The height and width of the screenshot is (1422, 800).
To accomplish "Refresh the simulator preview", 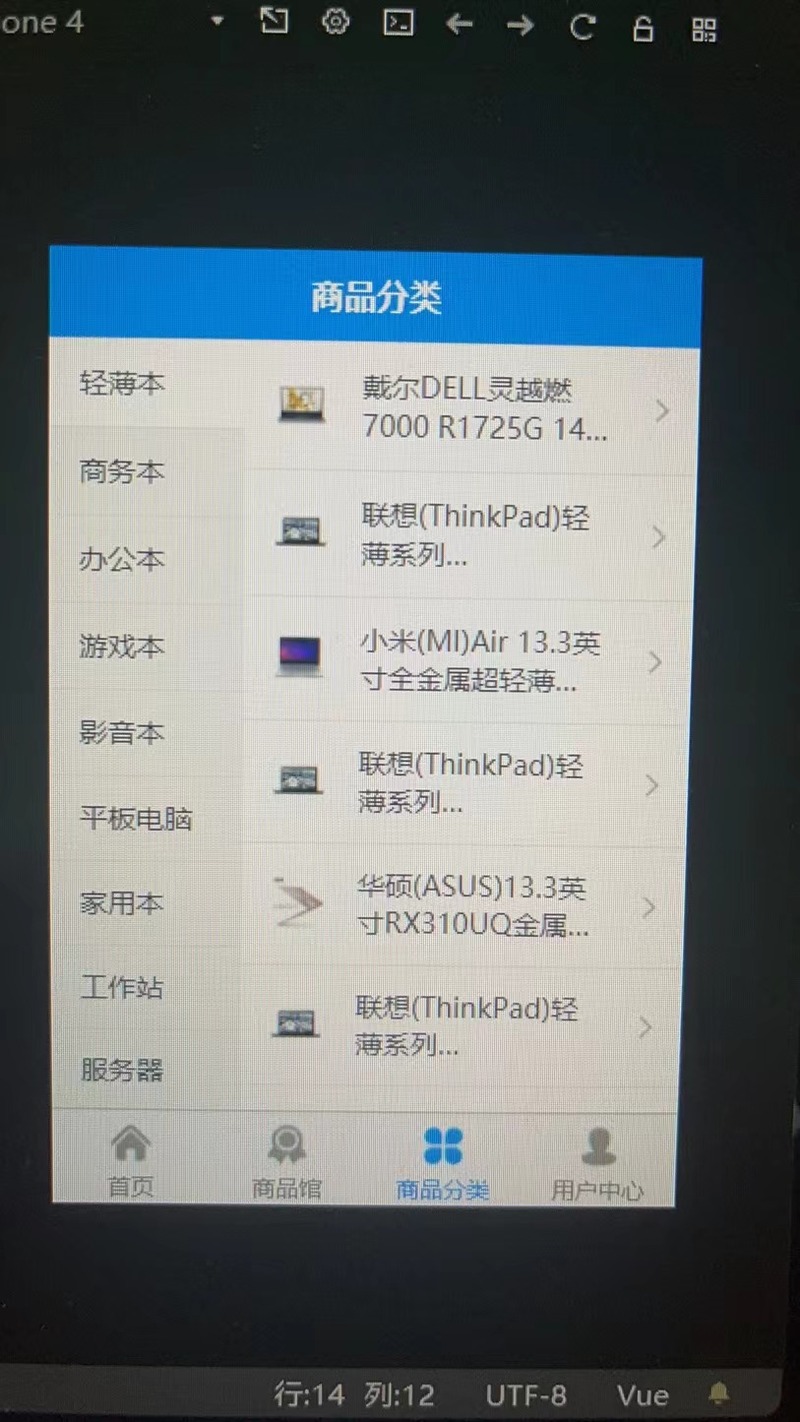I will 582,27.
